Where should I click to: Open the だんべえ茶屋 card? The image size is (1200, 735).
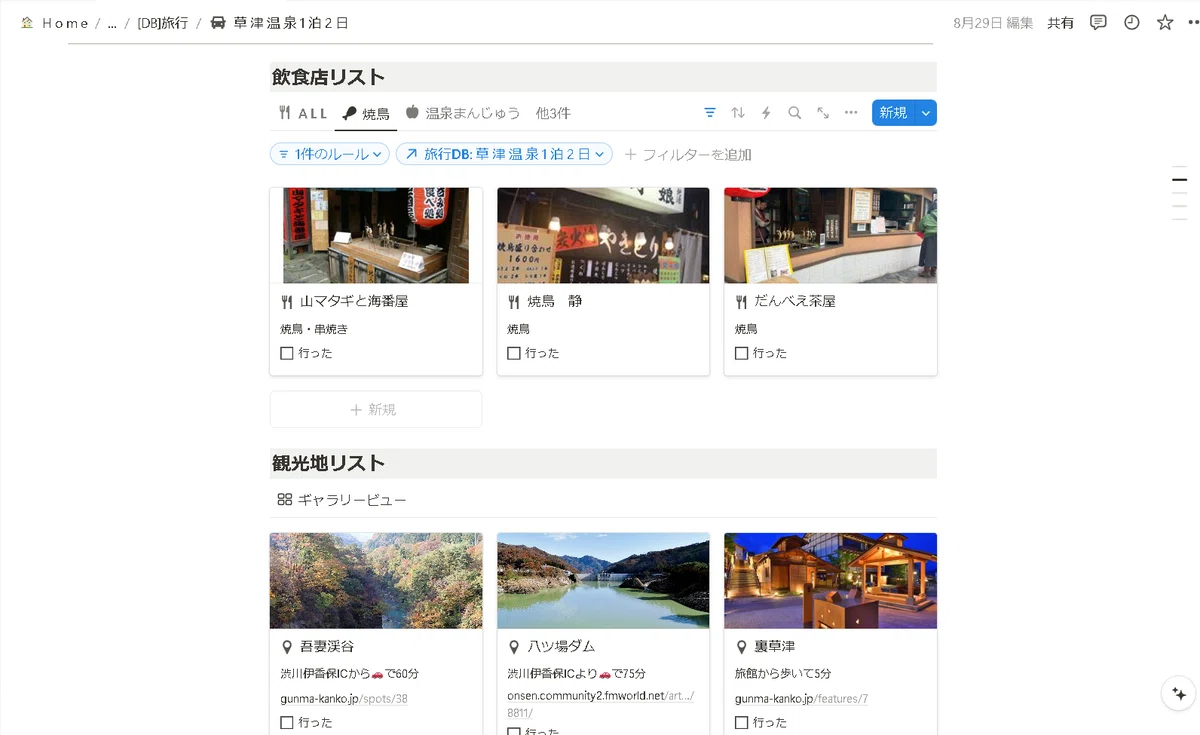point(831,282)
